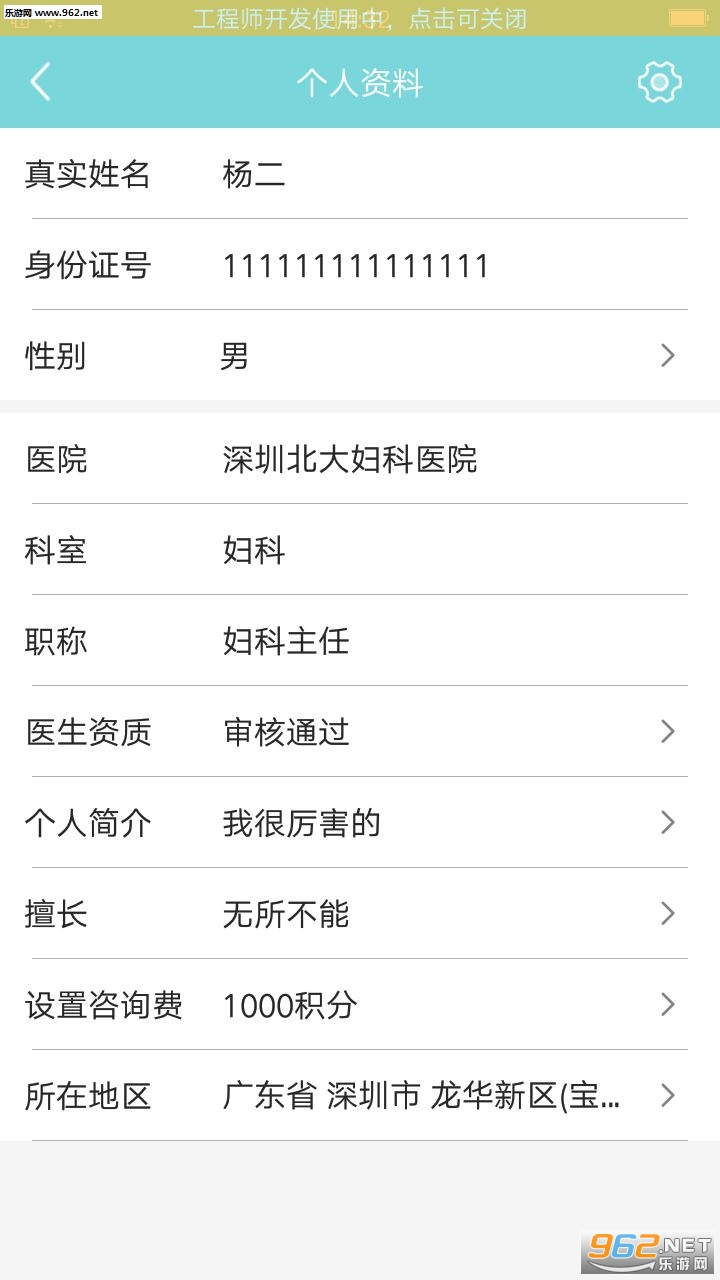This screenshot has width=720, height=1280.
Task: Edit the 个人简介 personal introduction
Action: [x=360, y=823]
